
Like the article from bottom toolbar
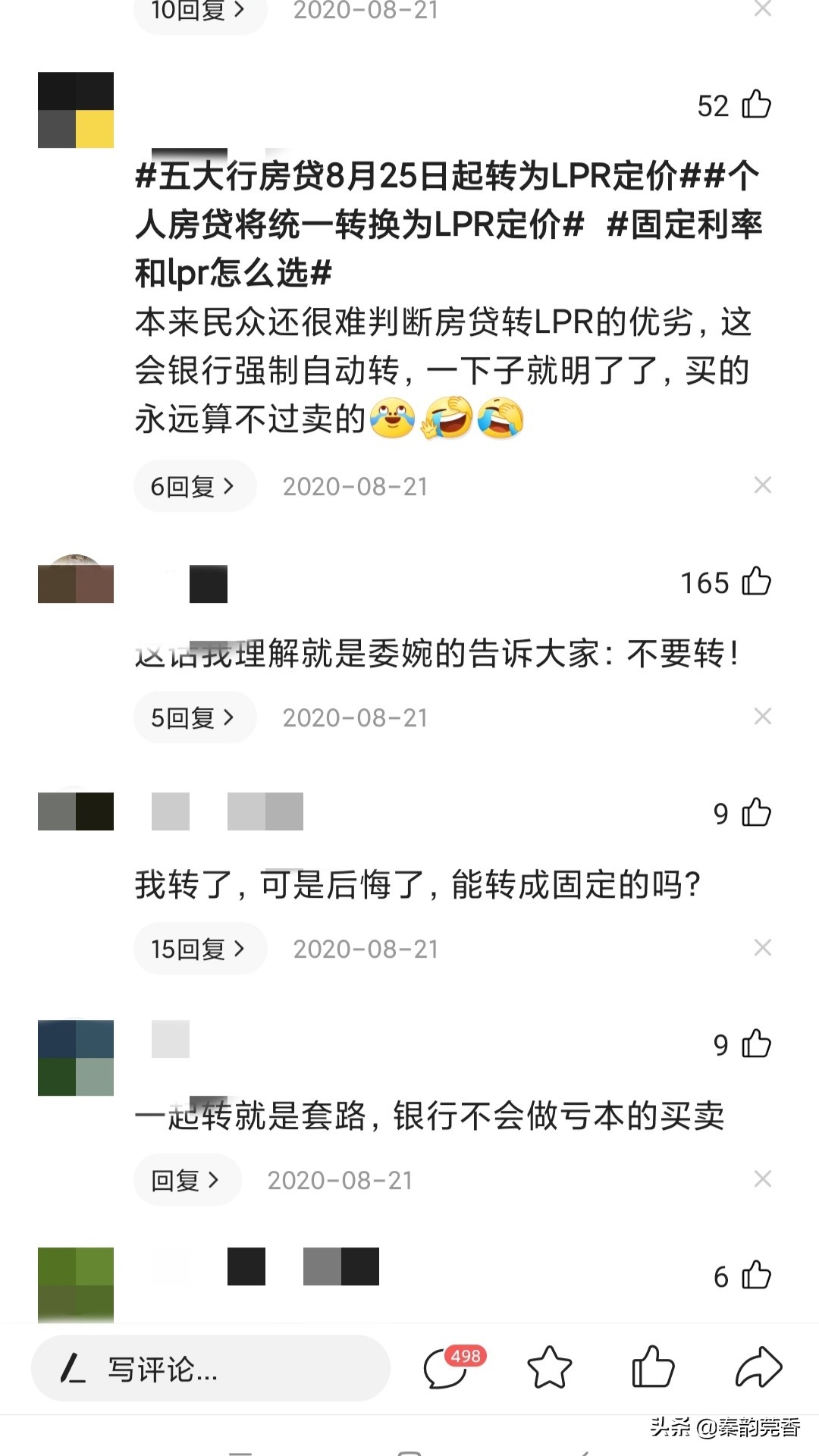(653, 1369)
